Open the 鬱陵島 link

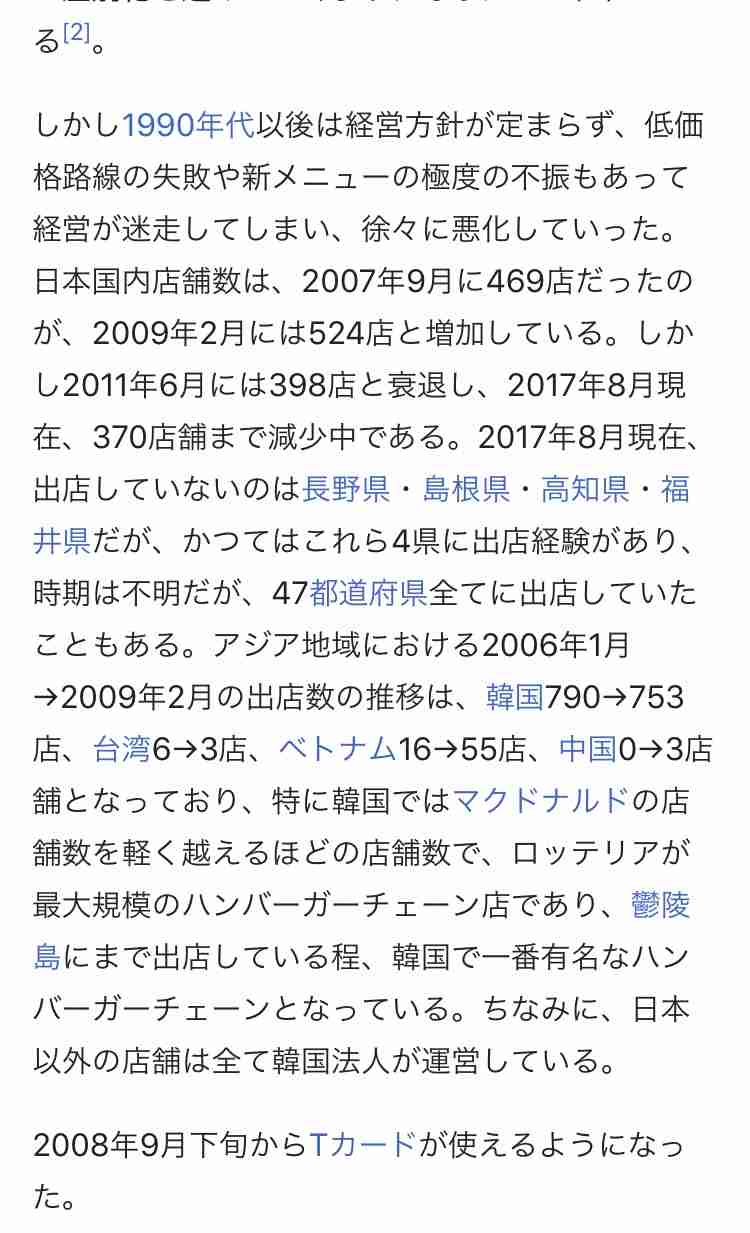point(660,905)
